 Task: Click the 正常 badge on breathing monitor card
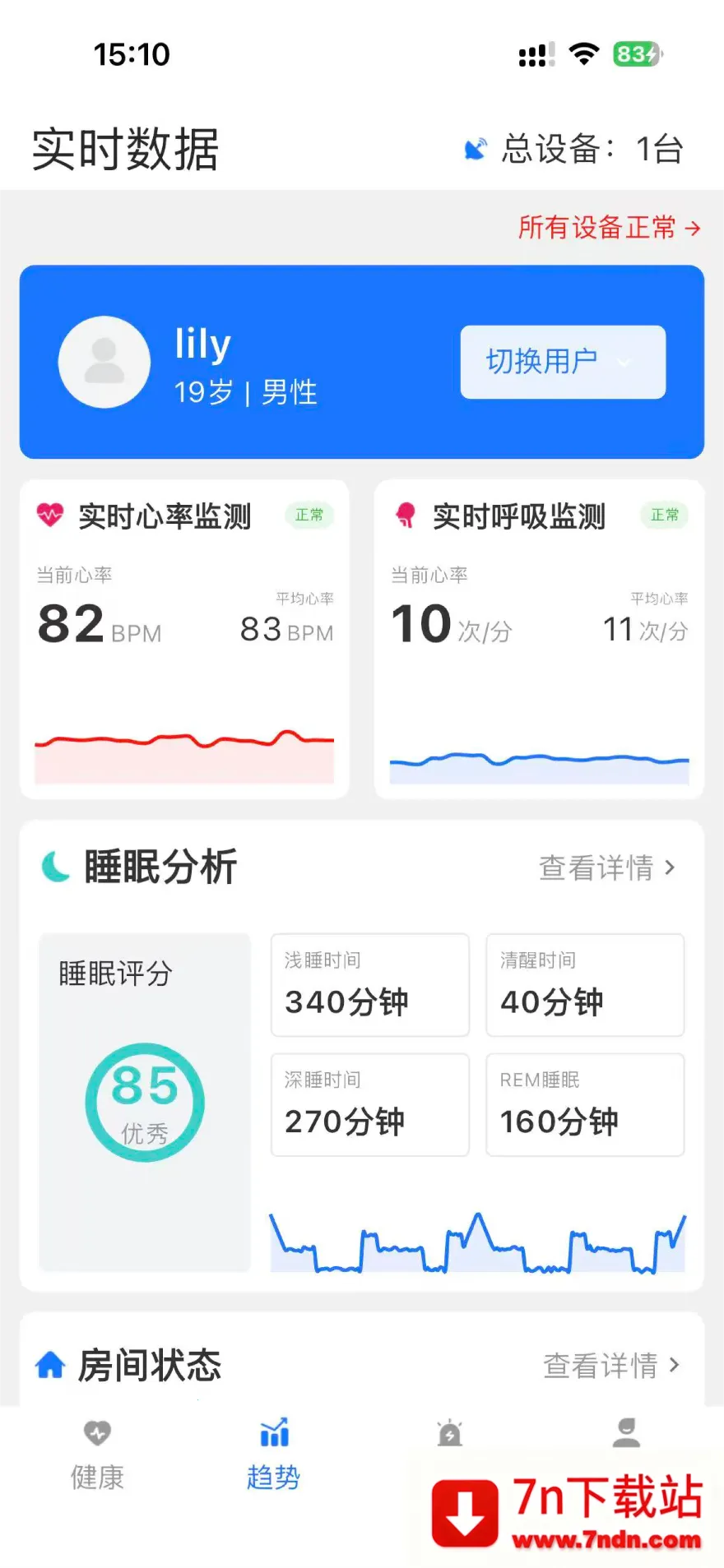[x=664, y=515]
